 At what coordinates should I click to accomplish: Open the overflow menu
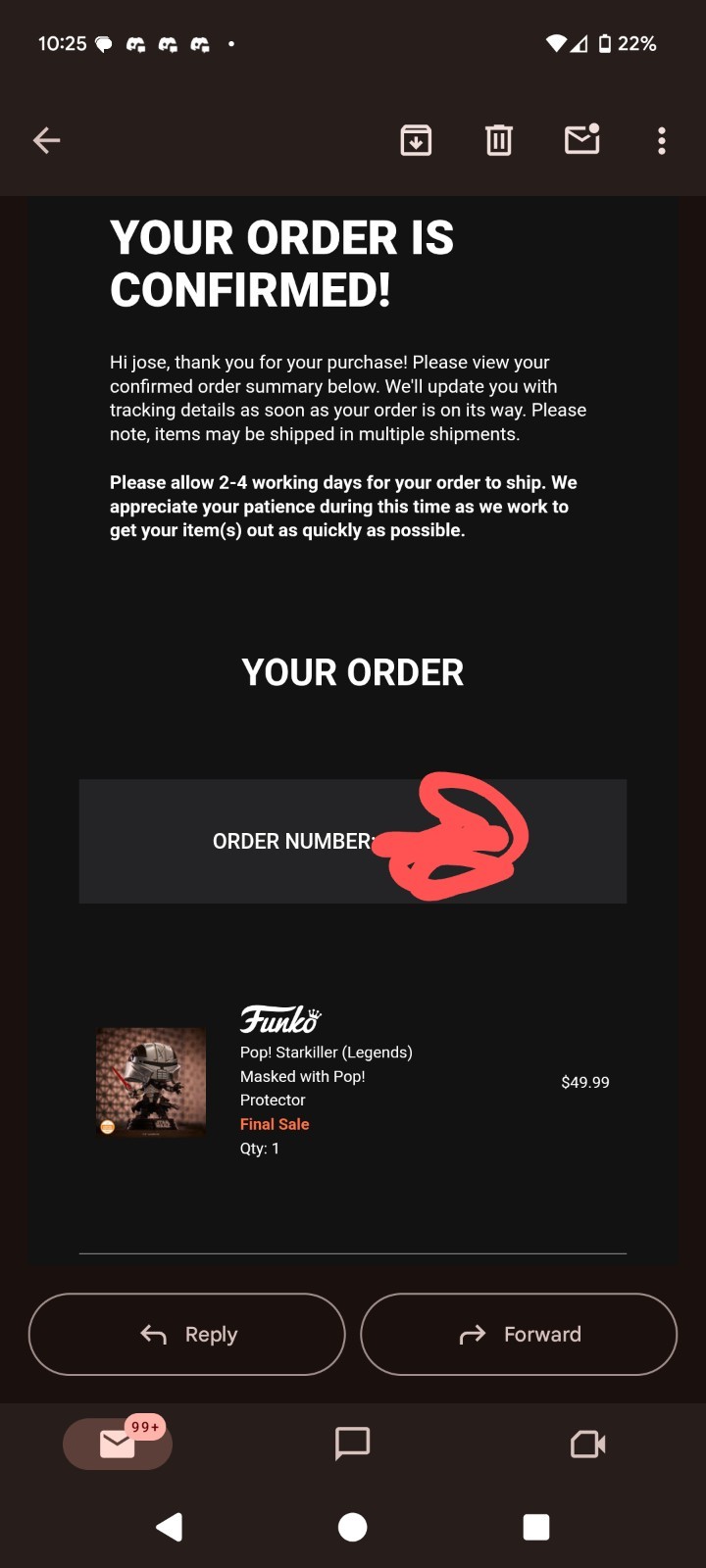tap(662, 141)
